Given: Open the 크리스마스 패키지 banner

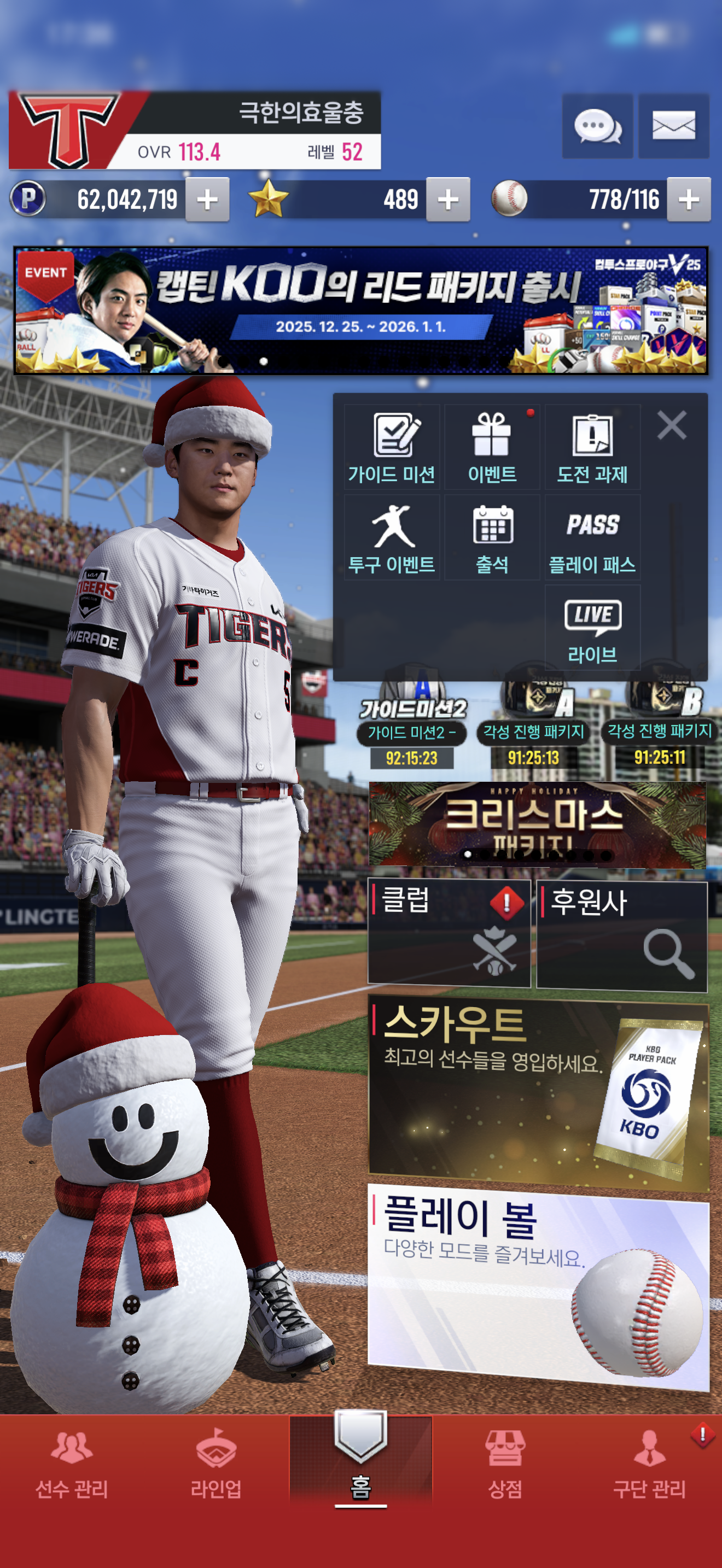Looking at the screenshot, I should (x=537, y=824).
